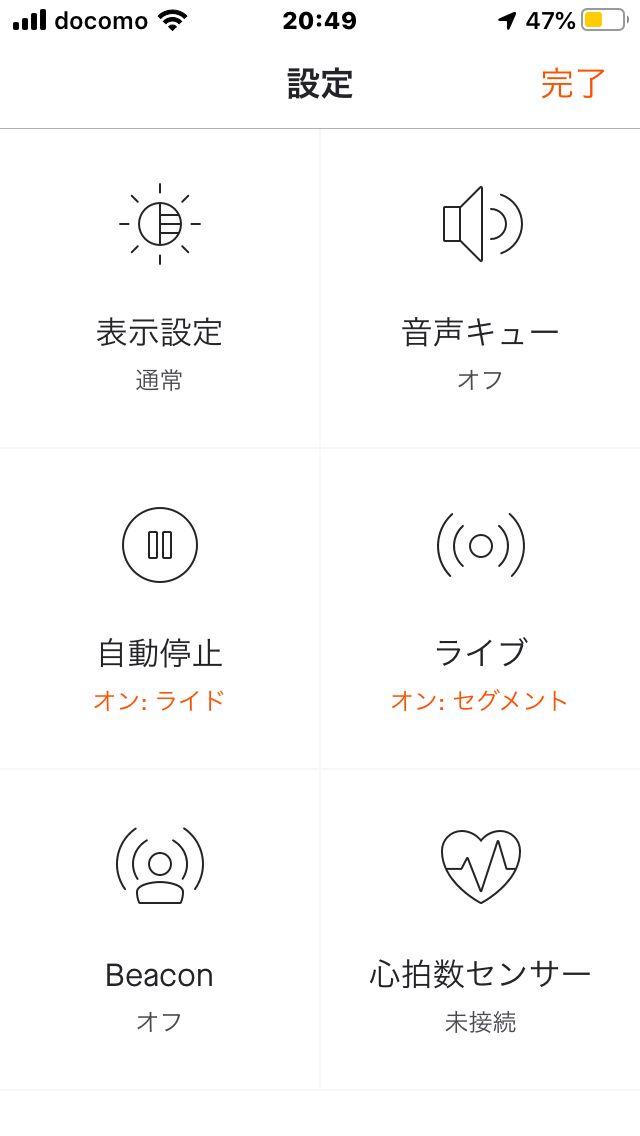Open the ライブ segment setting
Viewport: 640px width, 1136px height.
click(x=480, y=608)
